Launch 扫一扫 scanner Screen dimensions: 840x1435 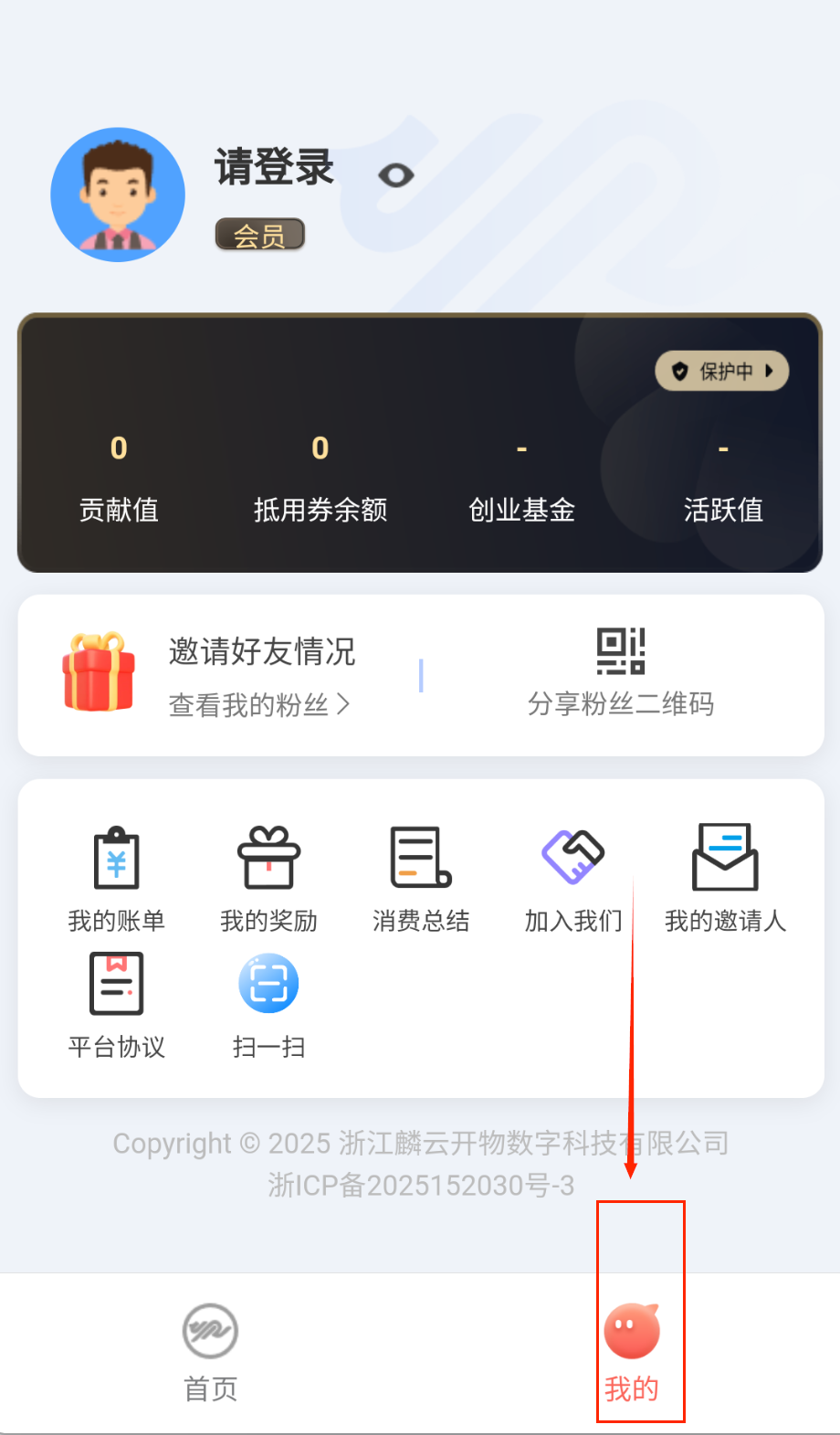[x=268, y=1005]
